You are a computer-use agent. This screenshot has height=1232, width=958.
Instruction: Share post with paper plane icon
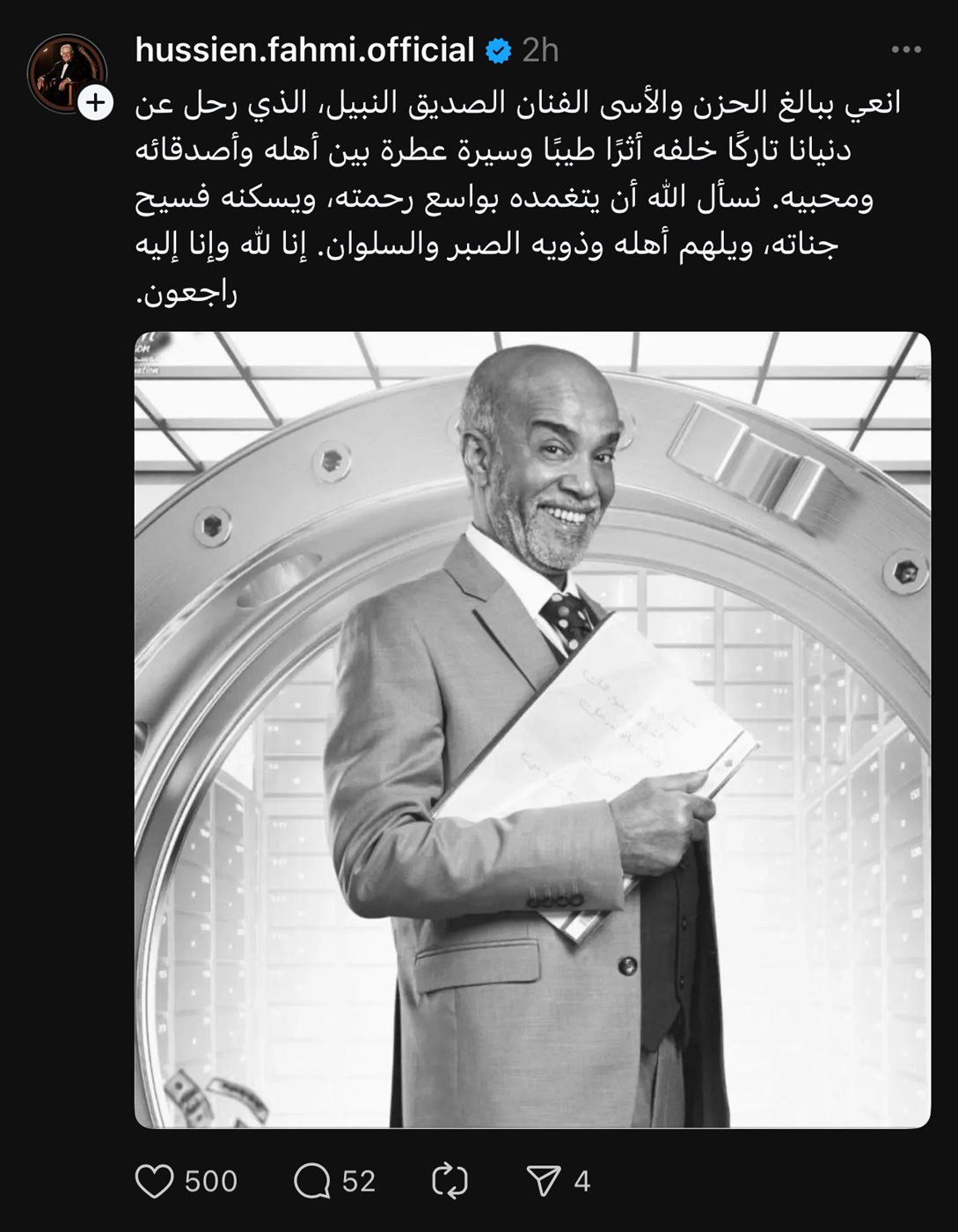(543, 1181)
